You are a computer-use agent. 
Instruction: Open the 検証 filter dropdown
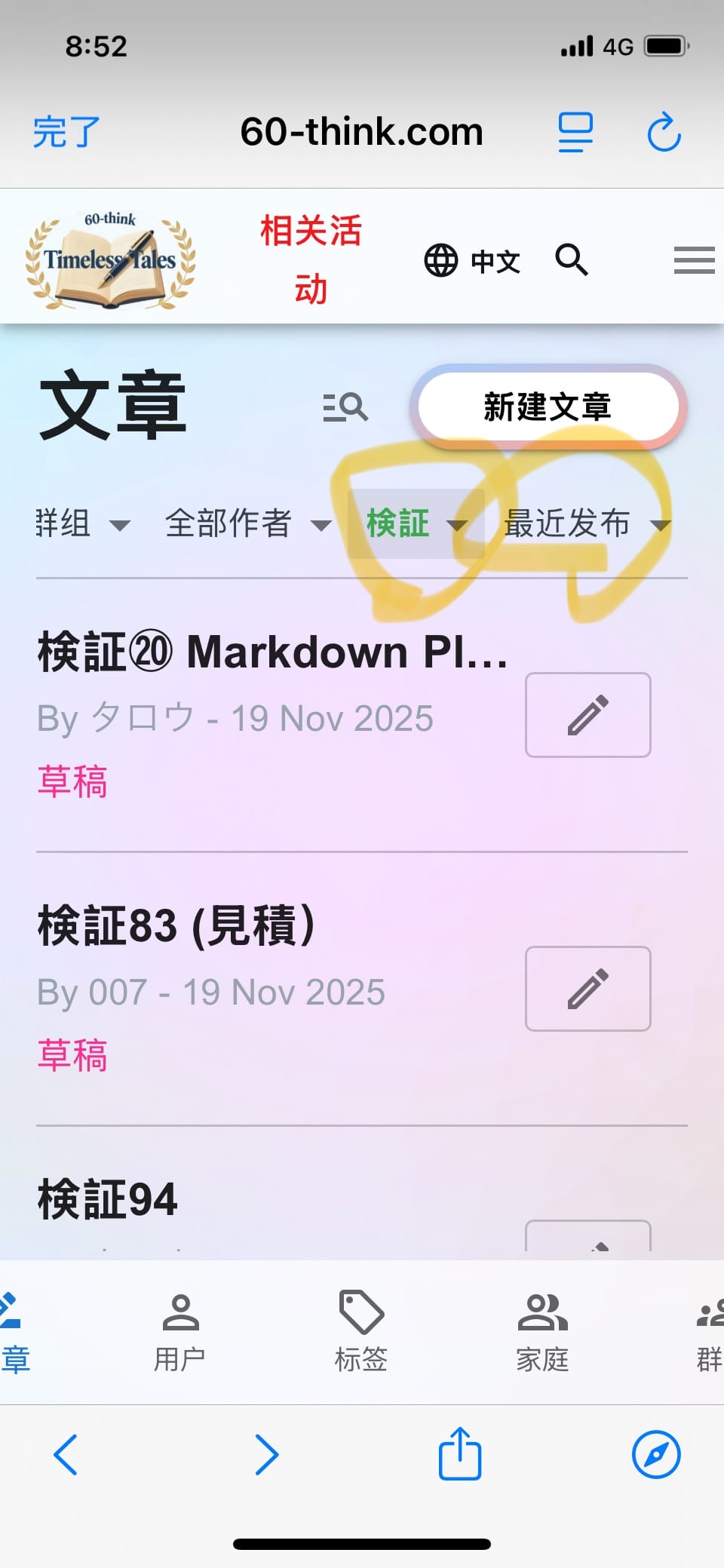(x=415, y=523)
